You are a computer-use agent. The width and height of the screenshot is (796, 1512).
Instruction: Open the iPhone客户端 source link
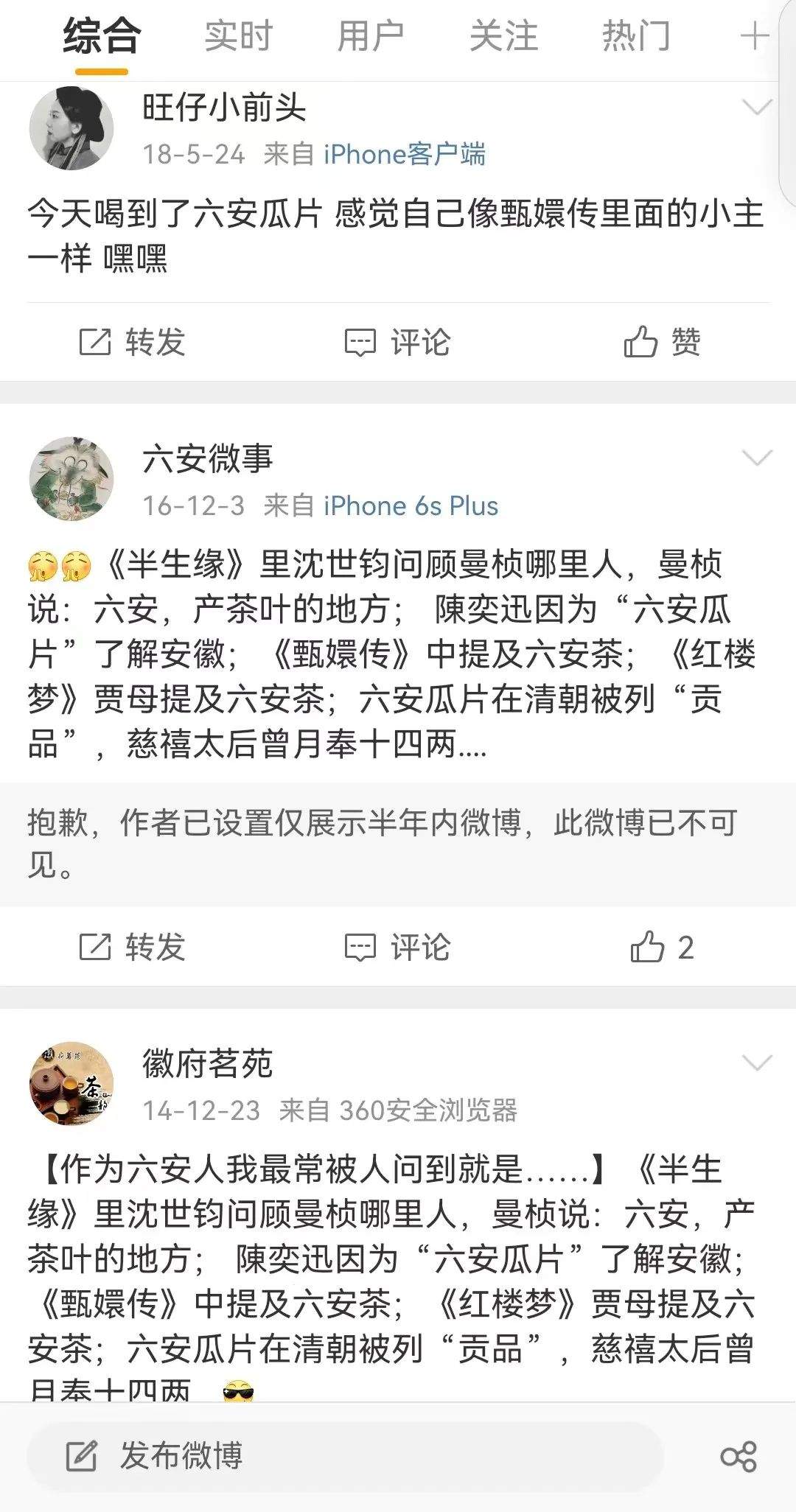coord(405,154)
